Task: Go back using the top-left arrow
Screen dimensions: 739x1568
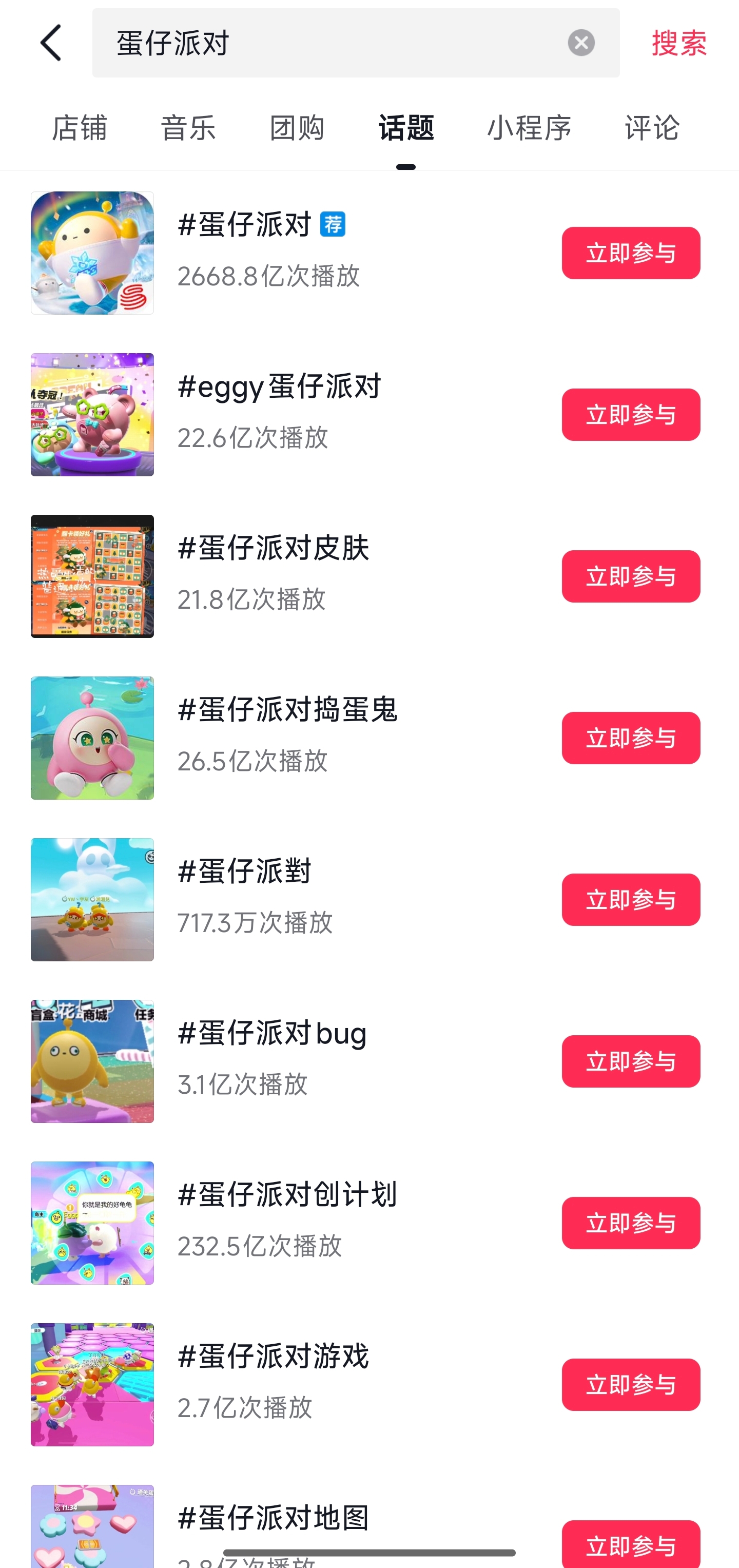Action: (51, 43)
